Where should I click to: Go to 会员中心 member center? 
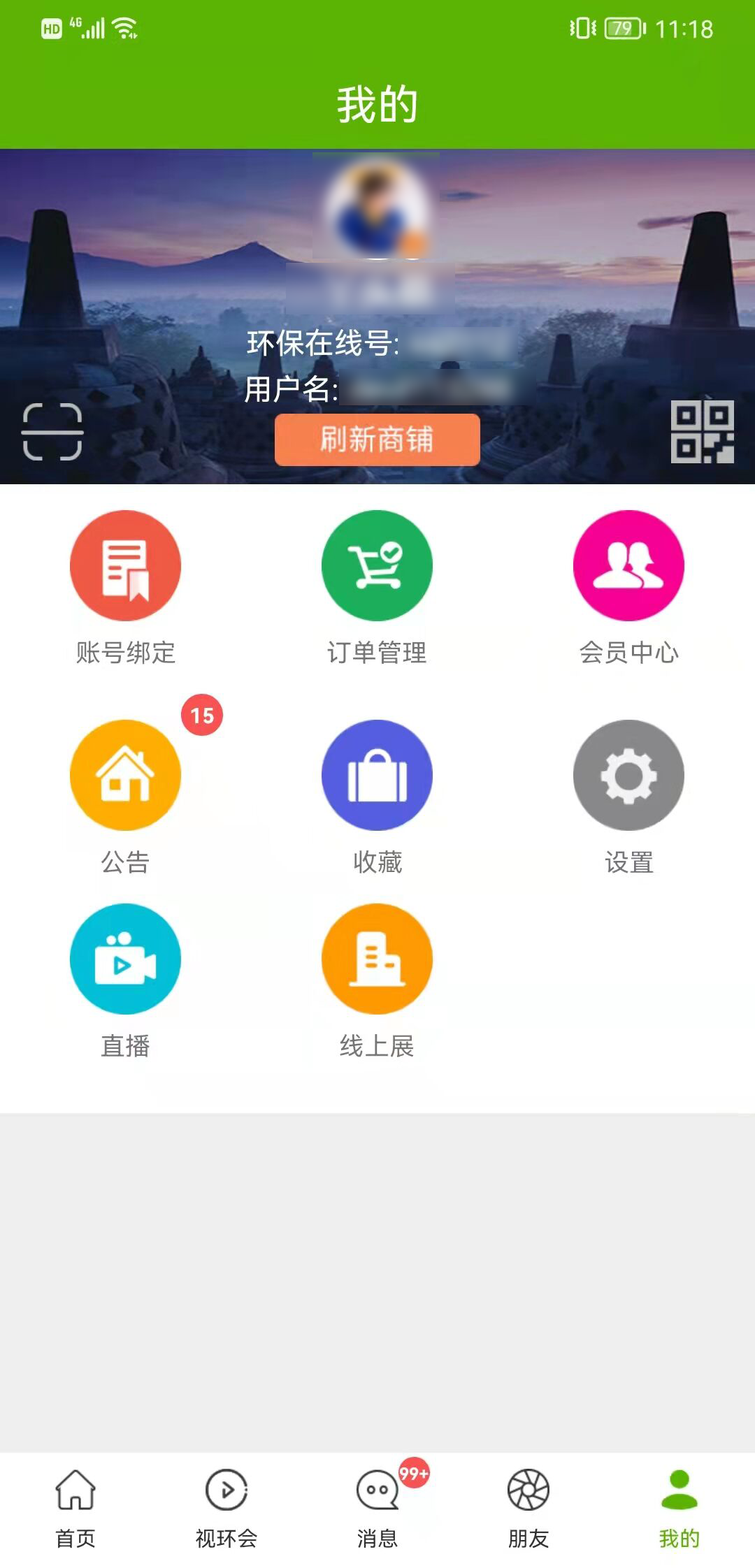(628, 565)
